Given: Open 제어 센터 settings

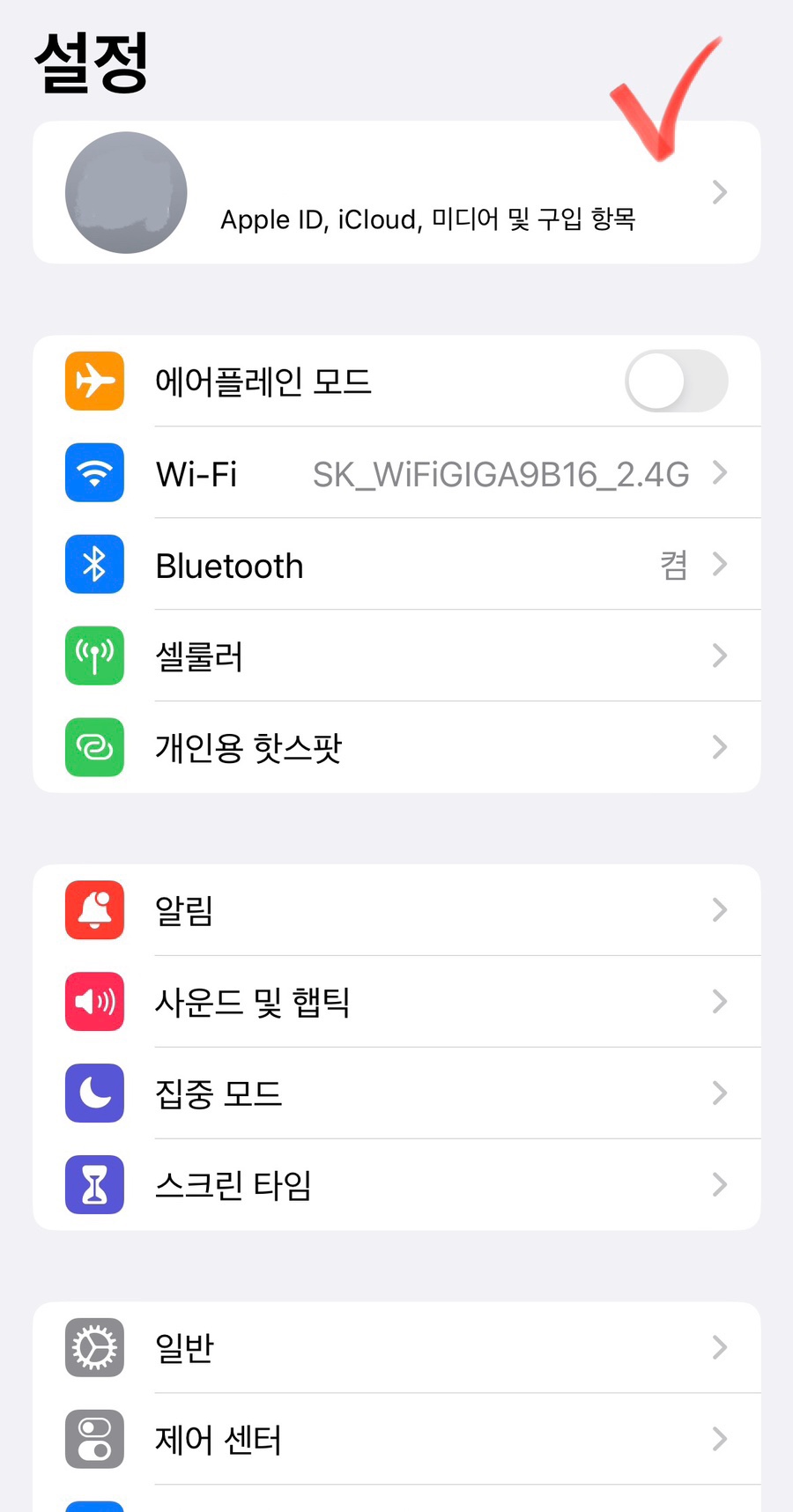Looking at the screenshot, I should [396, 1440].
